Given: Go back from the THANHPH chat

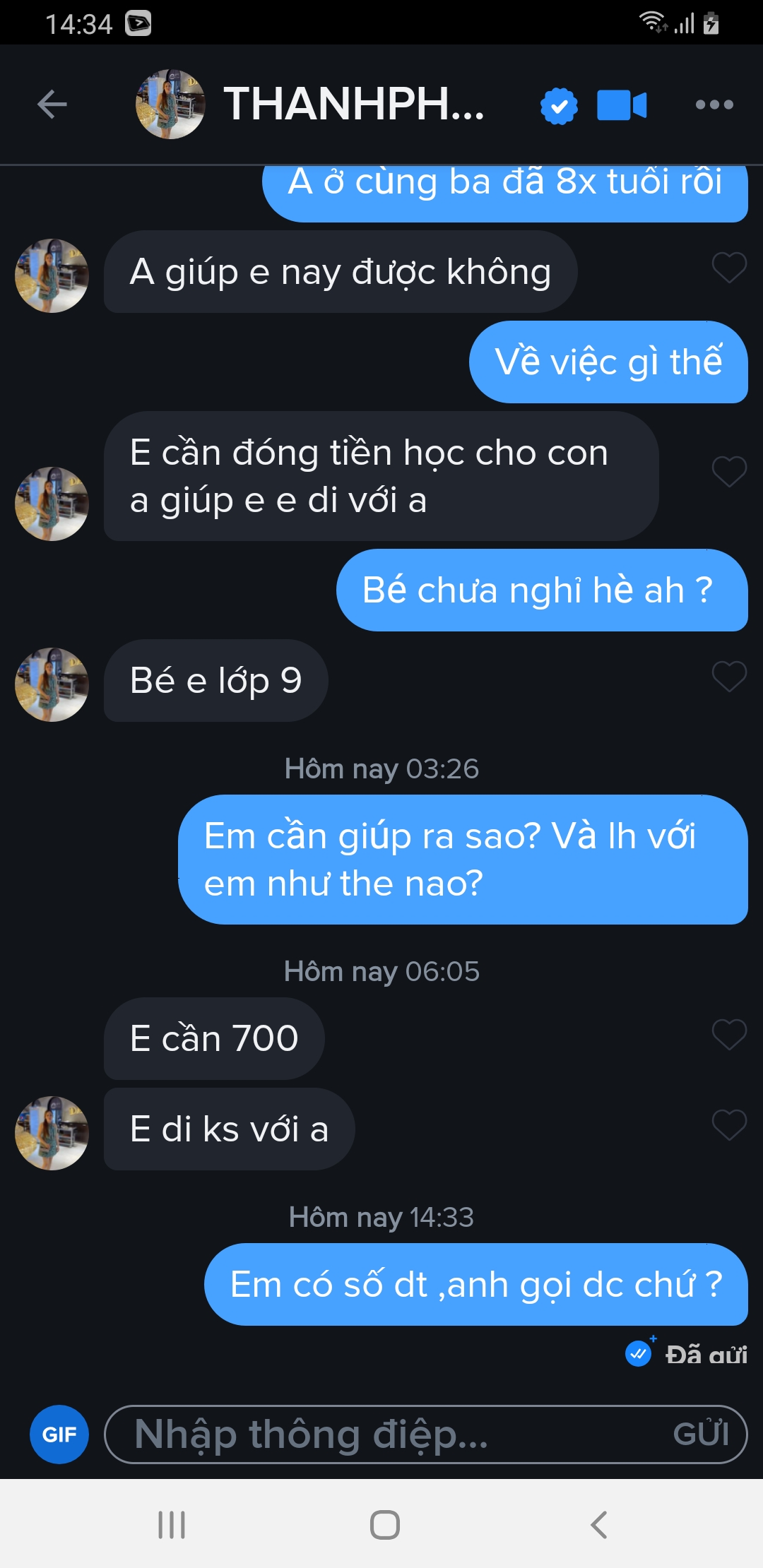Looking at the screenshot, I should pos(52,105).
